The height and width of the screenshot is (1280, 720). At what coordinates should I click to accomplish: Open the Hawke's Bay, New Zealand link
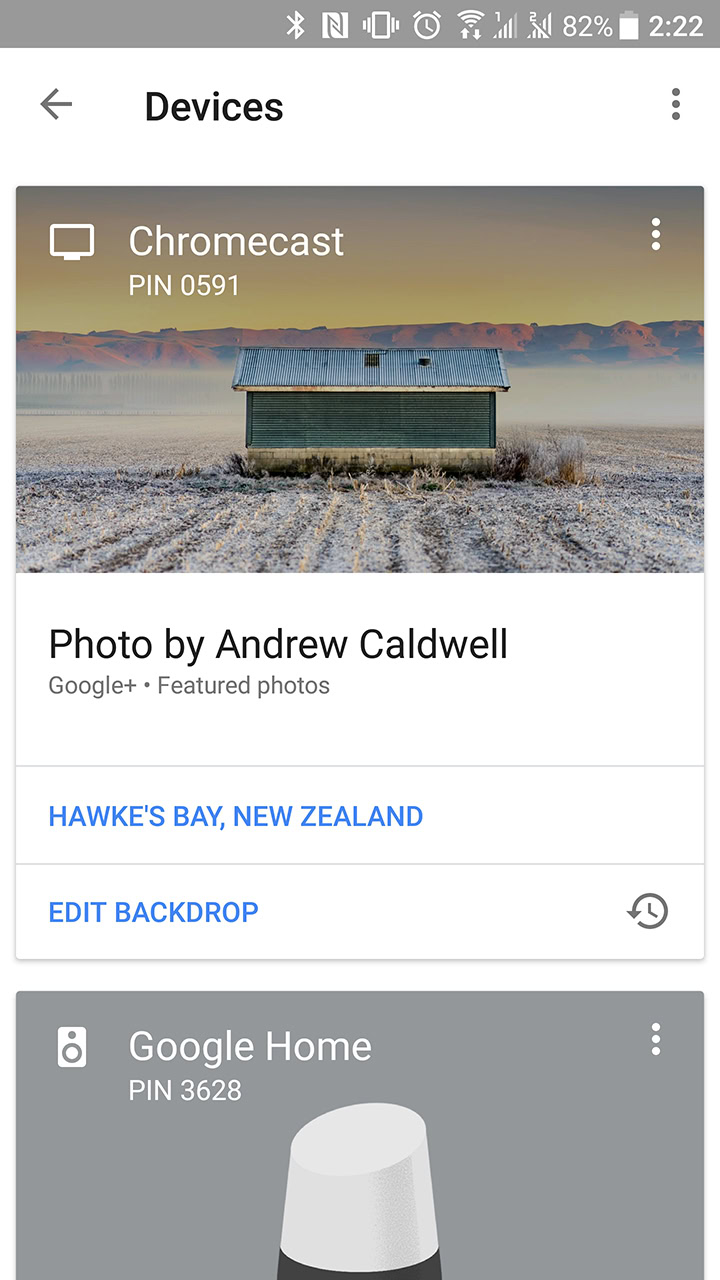click(x=236, y=816)
